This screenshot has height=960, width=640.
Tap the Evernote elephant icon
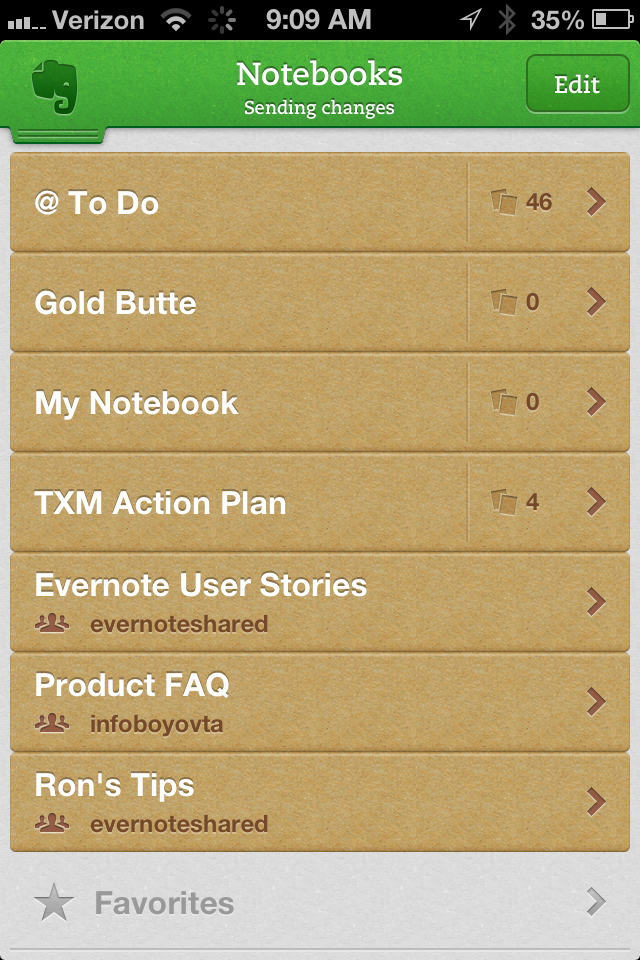pos(55,86)
